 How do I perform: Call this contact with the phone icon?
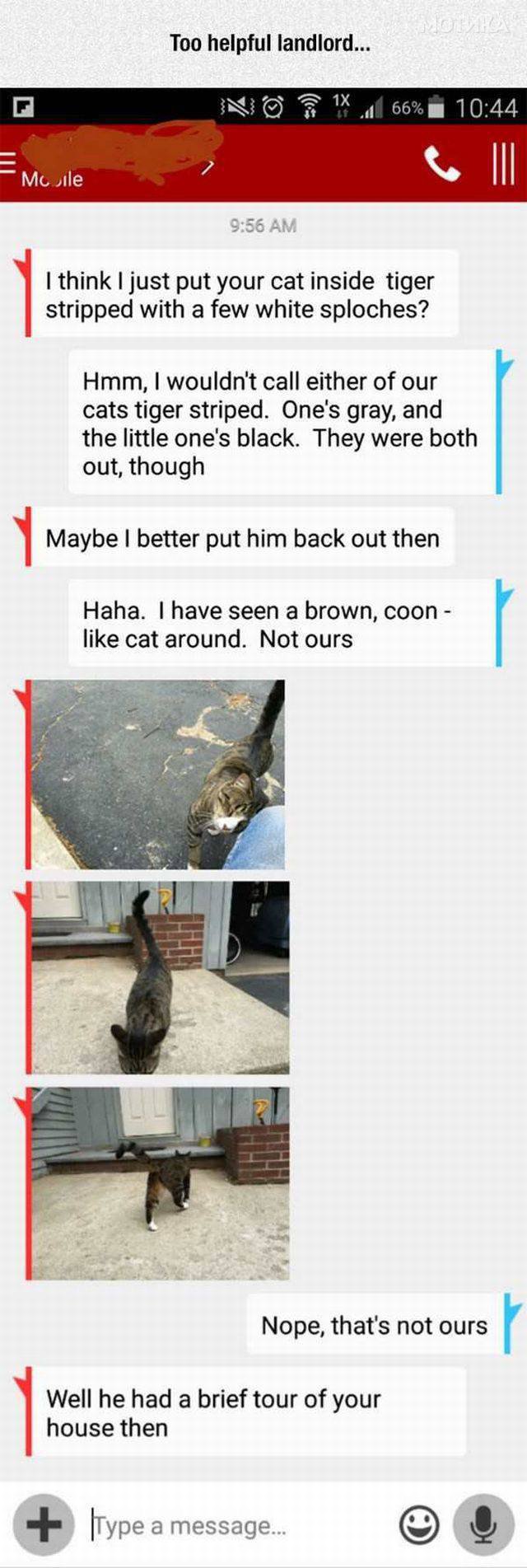click(x=442, y=164)
